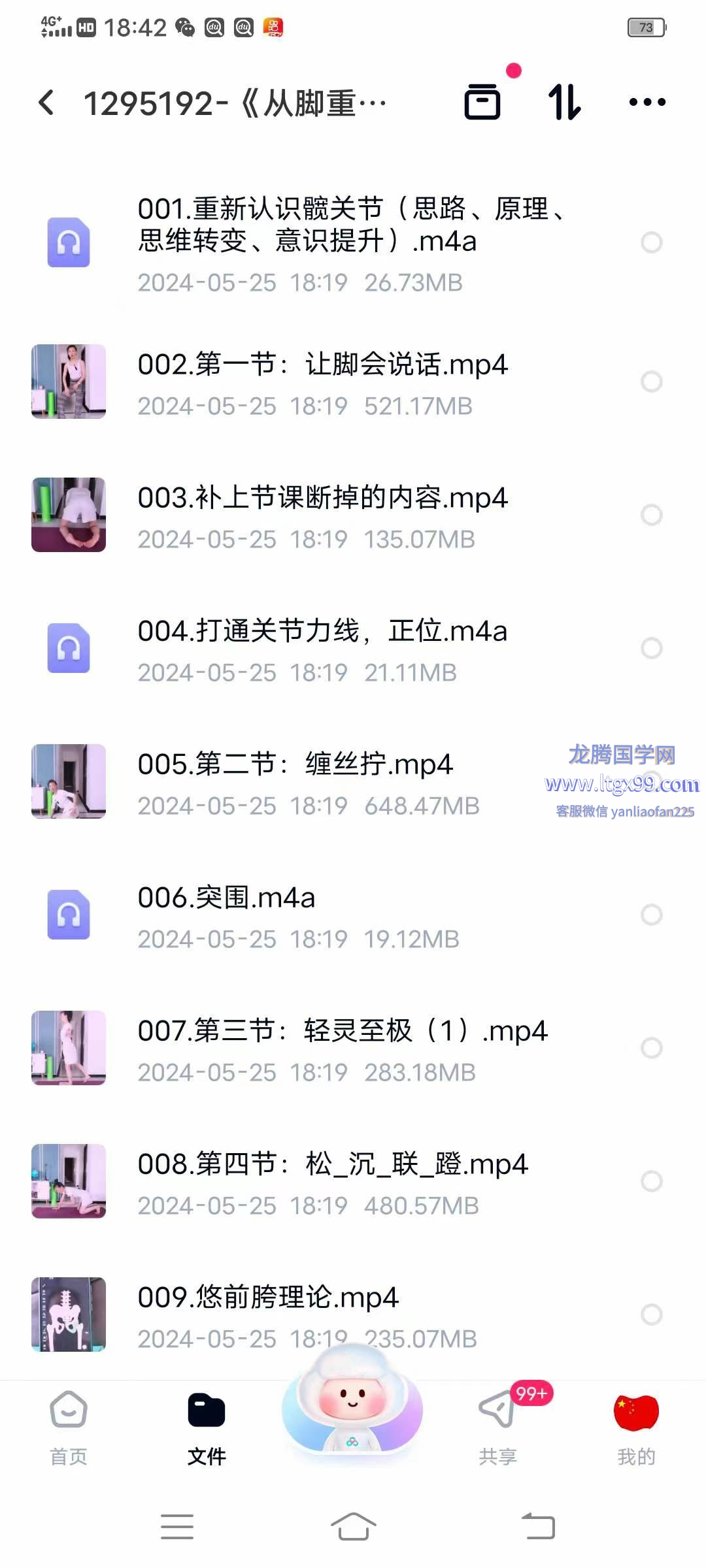Viewport: 706px width, 1568px height.
Task: Open the archive box icon with red dot
Action: click(483, 103)
